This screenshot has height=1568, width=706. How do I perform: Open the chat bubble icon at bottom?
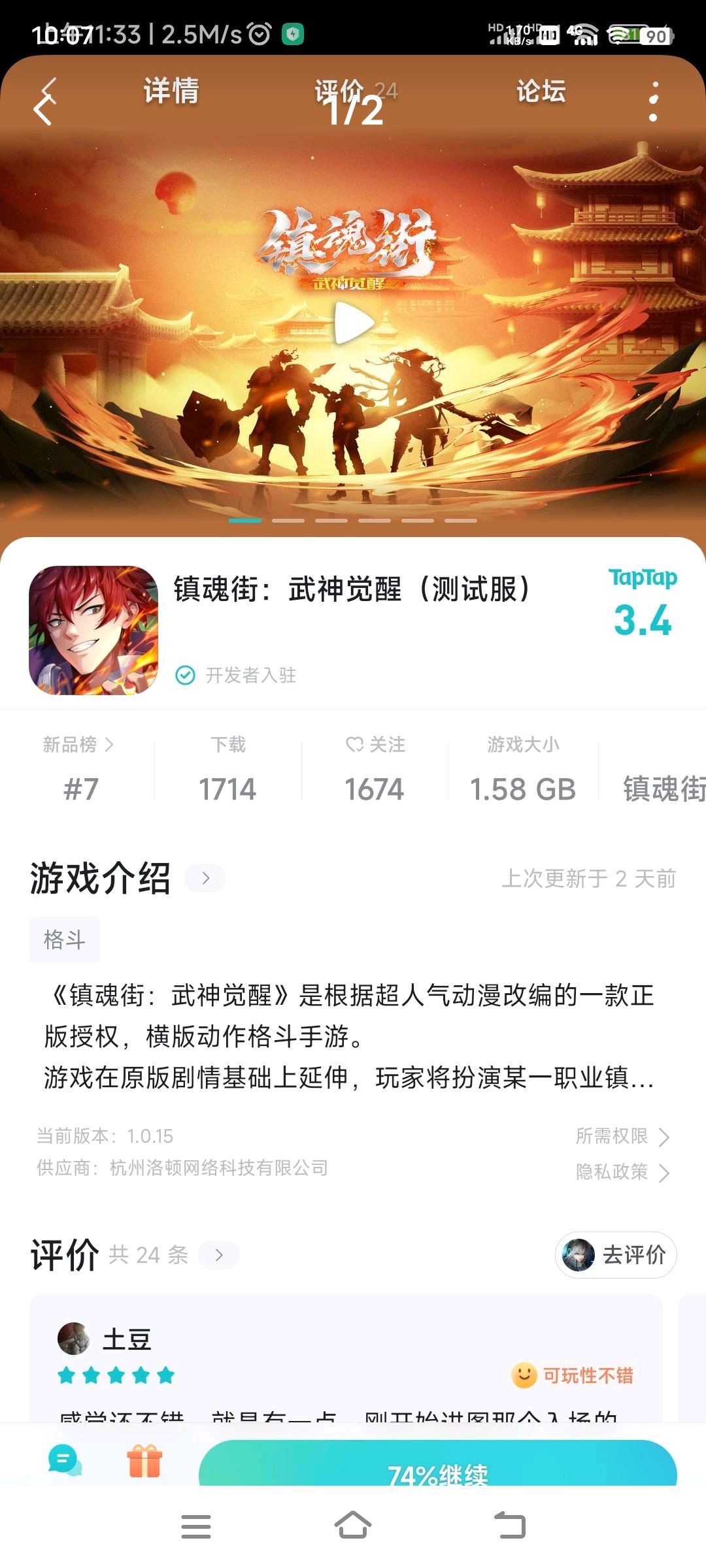click(65, 1459)
